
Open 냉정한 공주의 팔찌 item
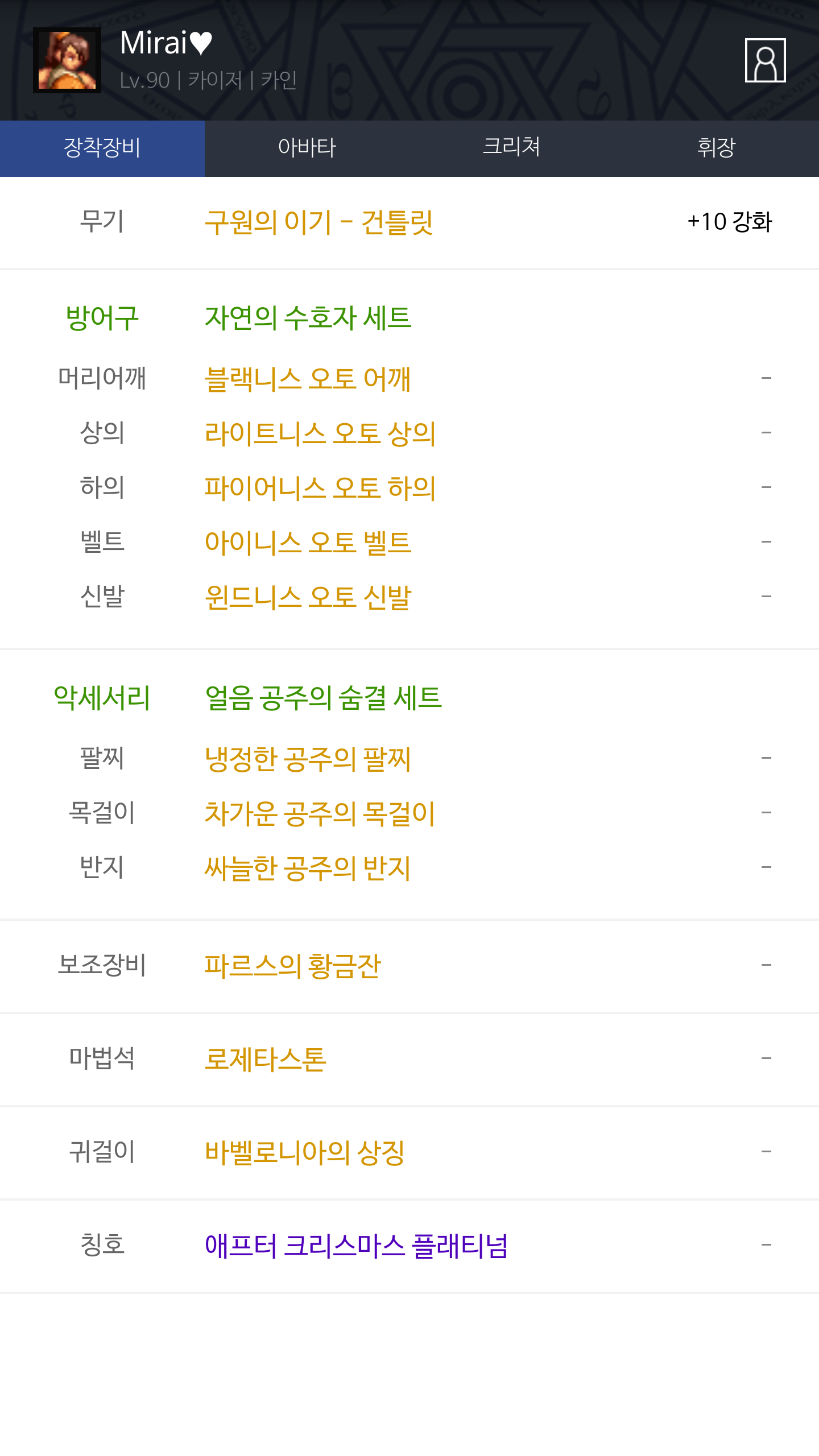pyautogui.click(x=308, y=759)
